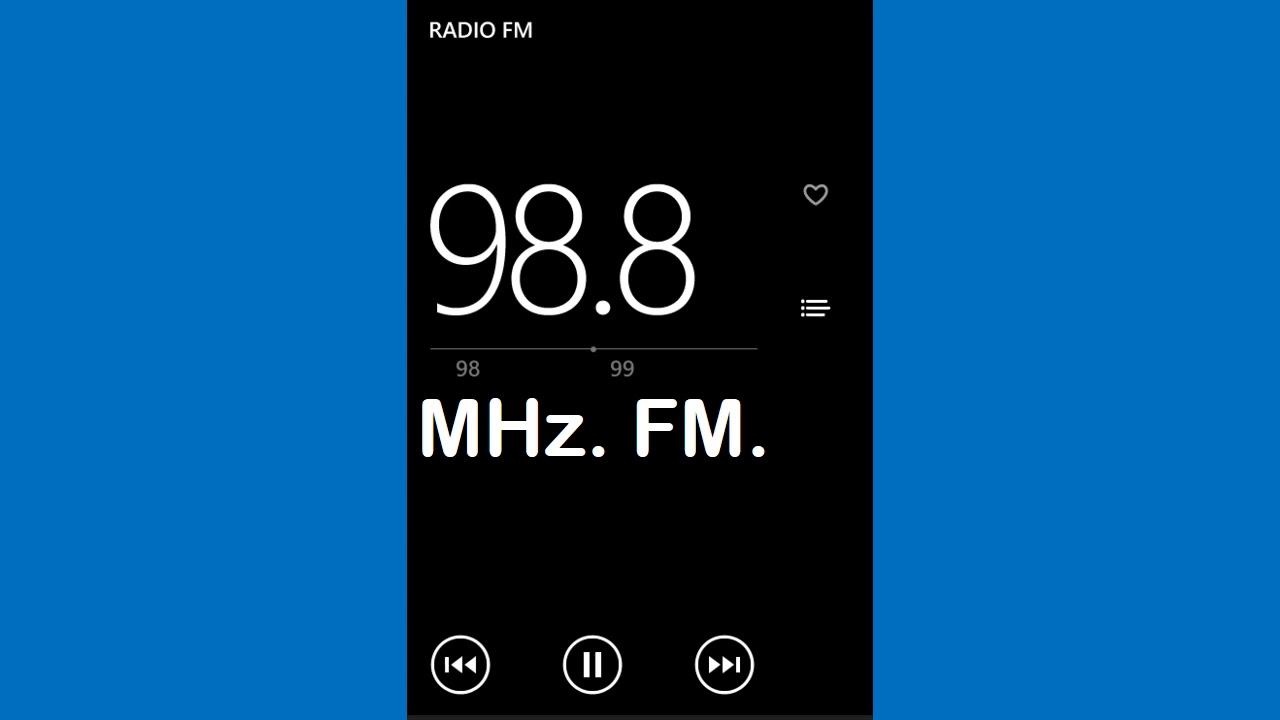
Task: Add 98.8 to favorites with the heart icon
Action: (816, 195)
